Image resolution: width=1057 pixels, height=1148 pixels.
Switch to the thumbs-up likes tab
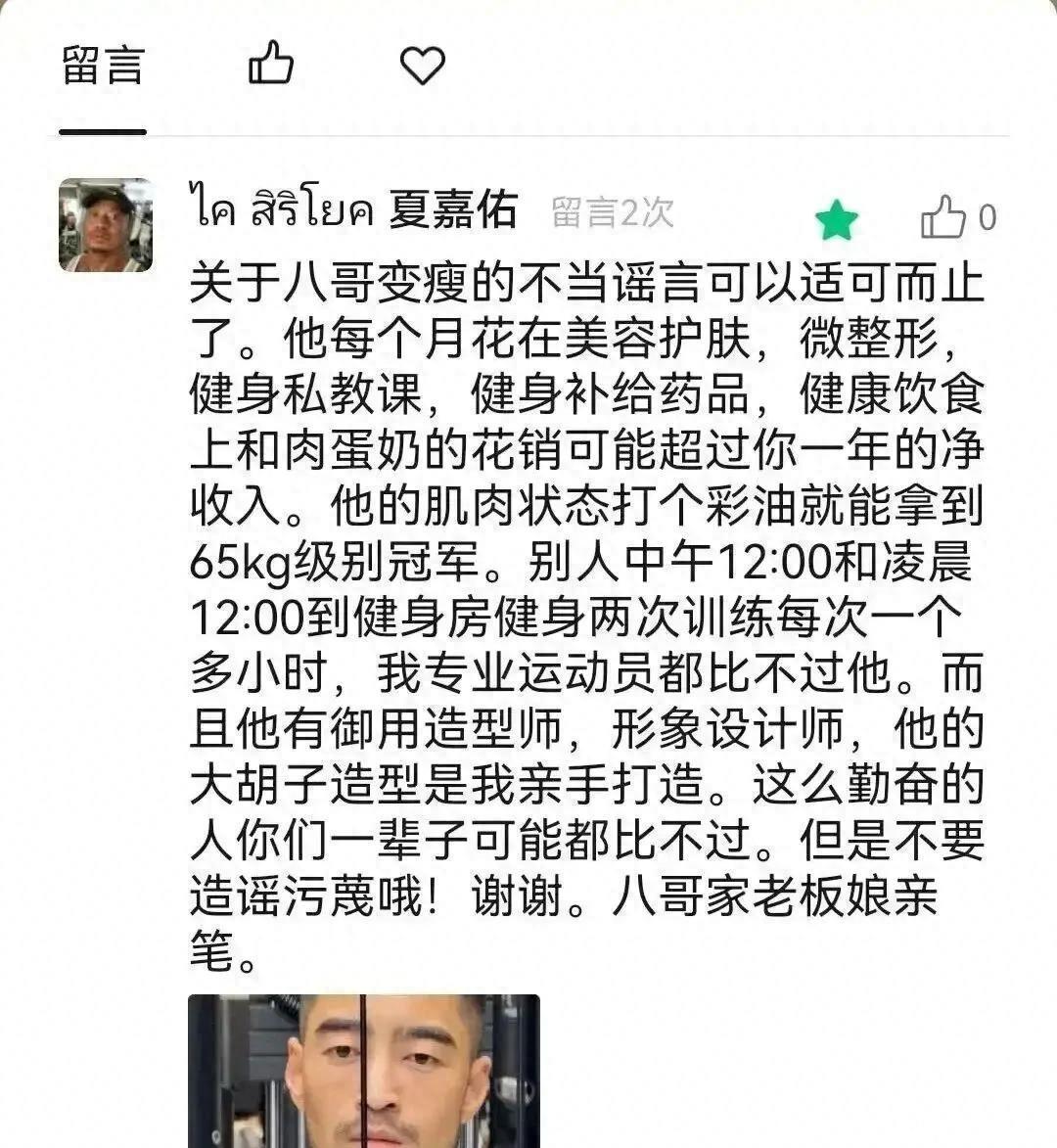pyautogui.click(x=271, y=65)
